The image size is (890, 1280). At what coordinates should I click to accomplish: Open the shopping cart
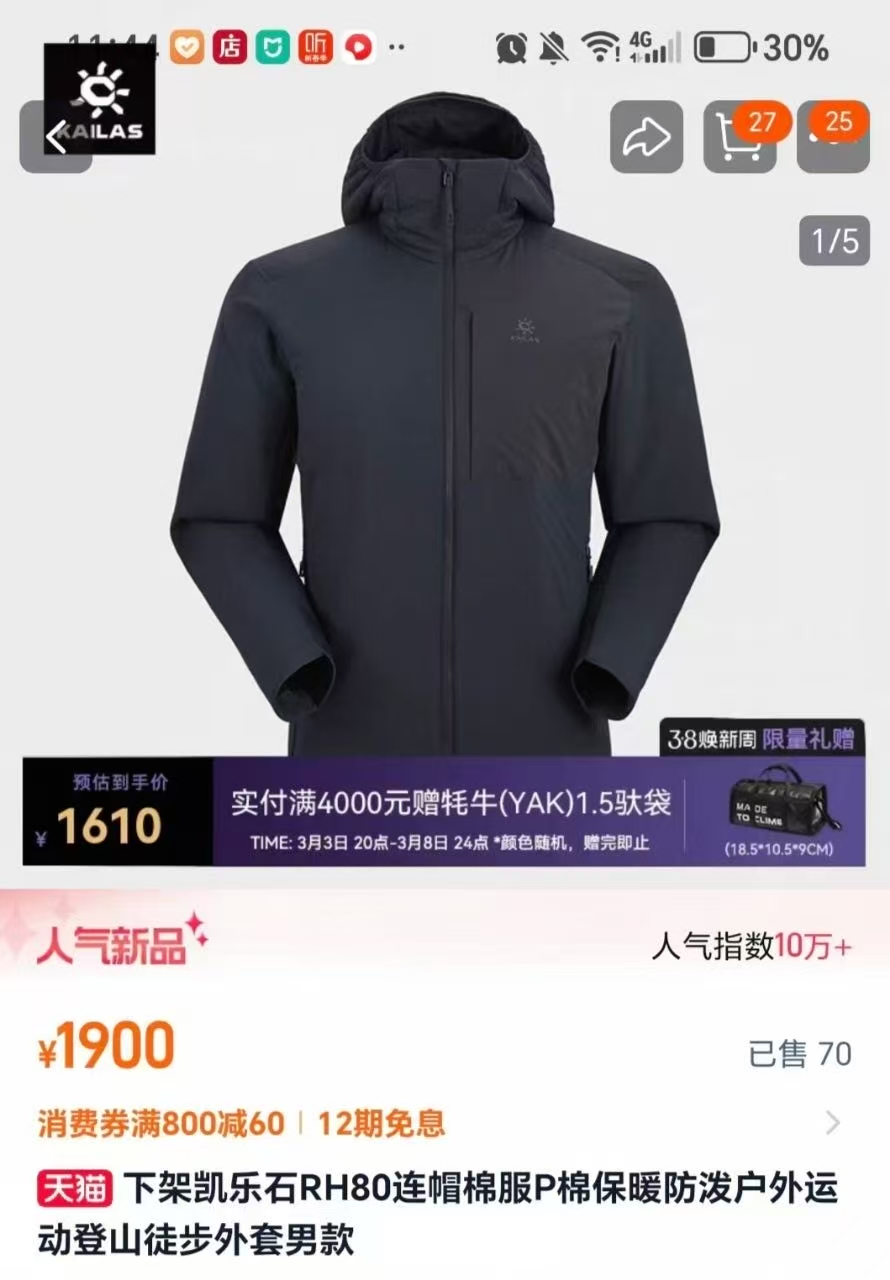coord(739,138)
